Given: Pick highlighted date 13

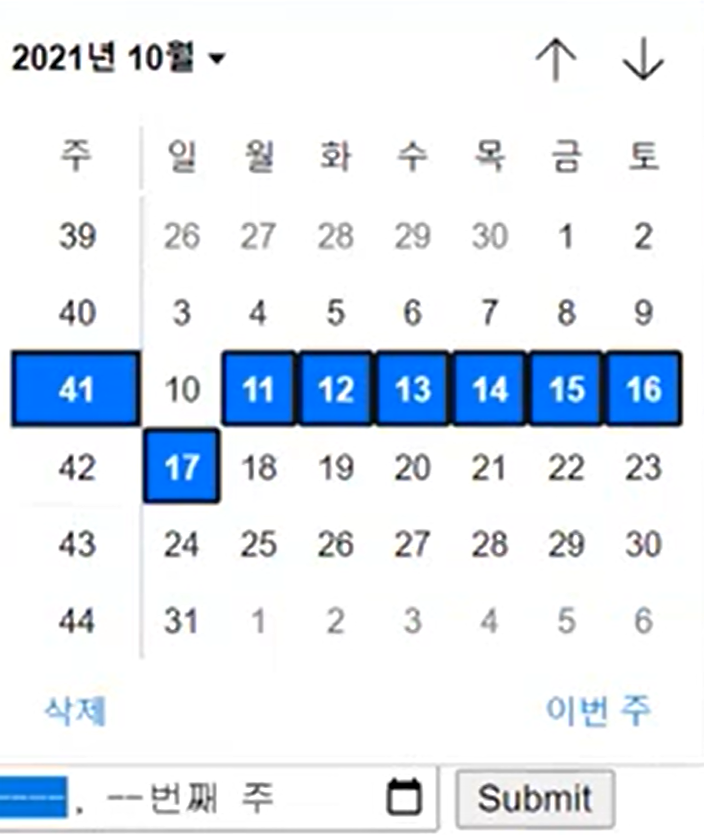Looking at the screenshot, I should (412, 389).
